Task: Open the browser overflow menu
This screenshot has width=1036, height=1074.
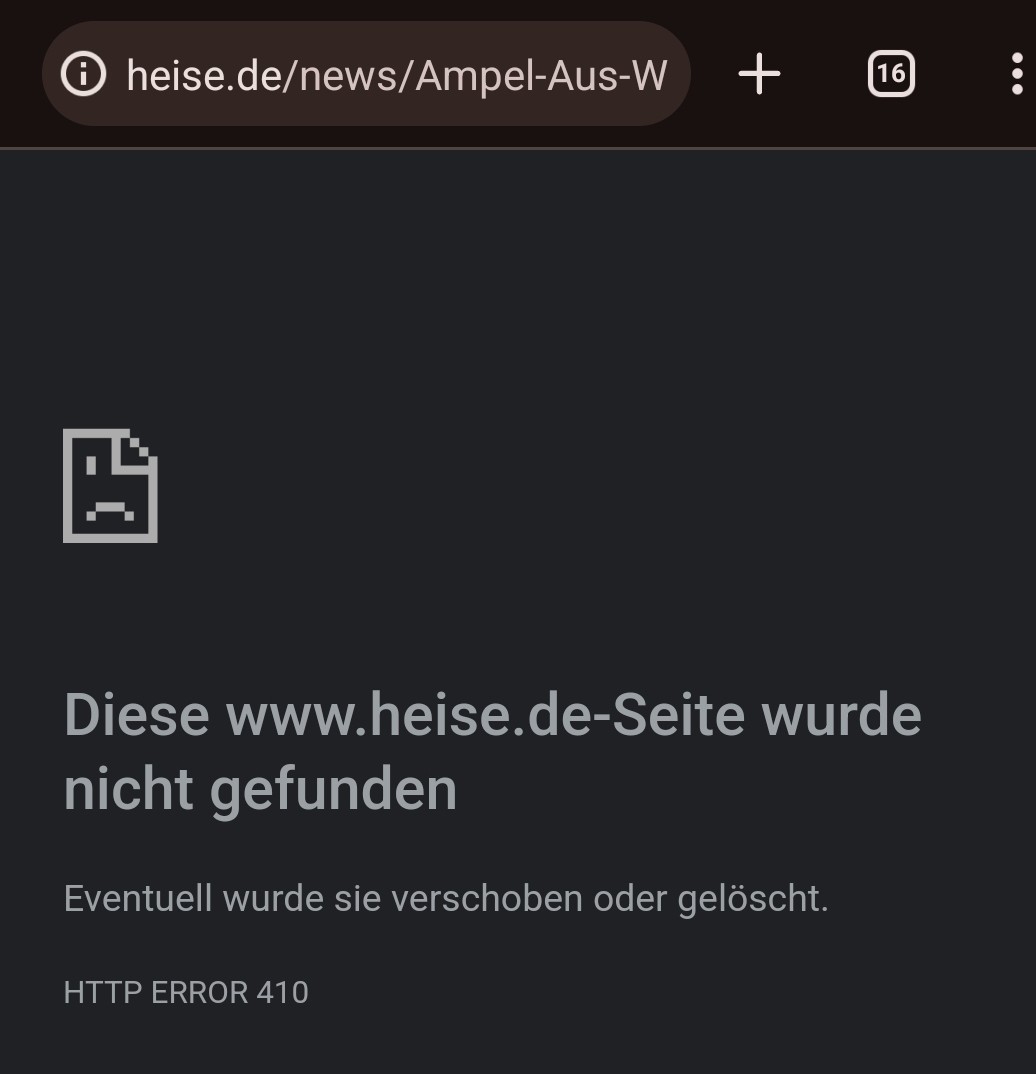Action: pos(1016,74)
